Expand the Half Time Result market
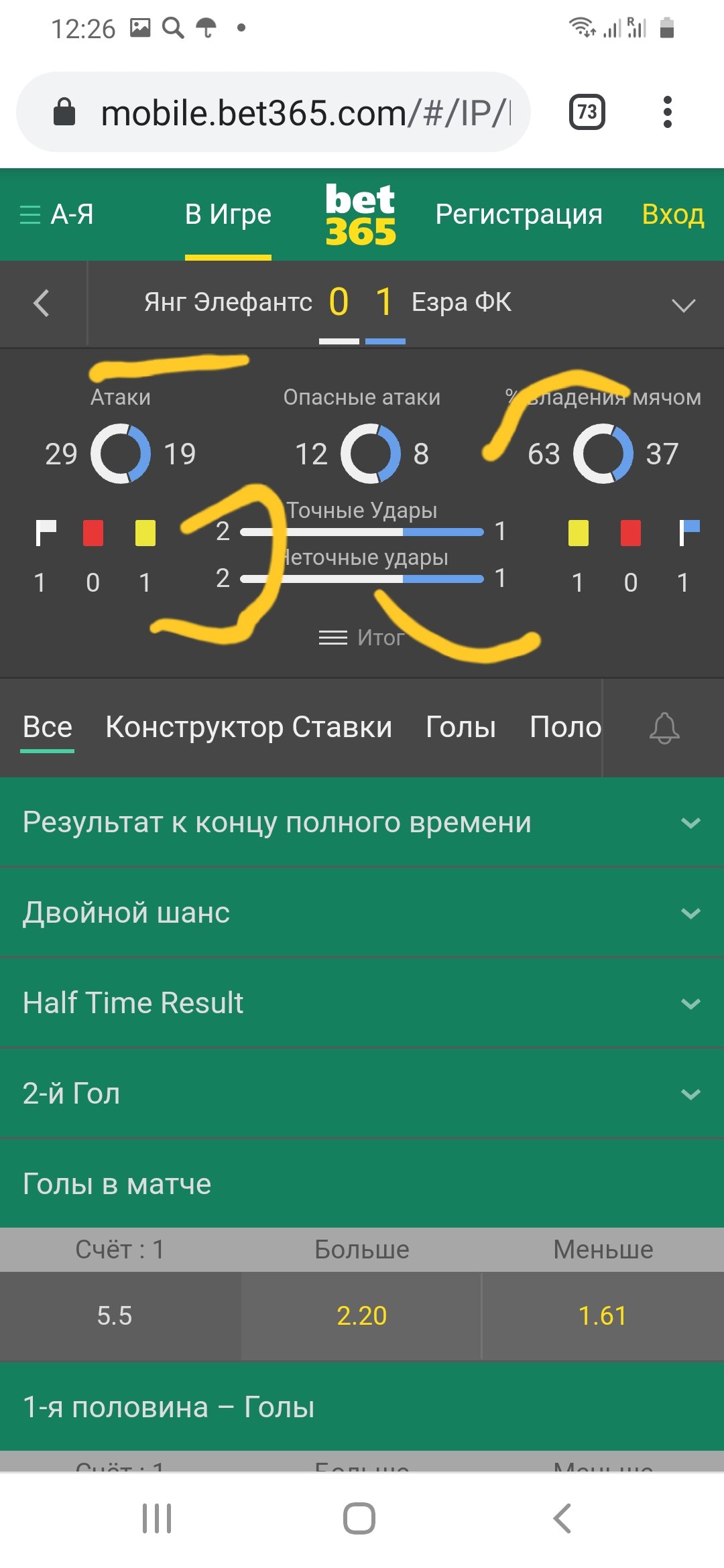The image size is (724, 1568). (362, 1003)
